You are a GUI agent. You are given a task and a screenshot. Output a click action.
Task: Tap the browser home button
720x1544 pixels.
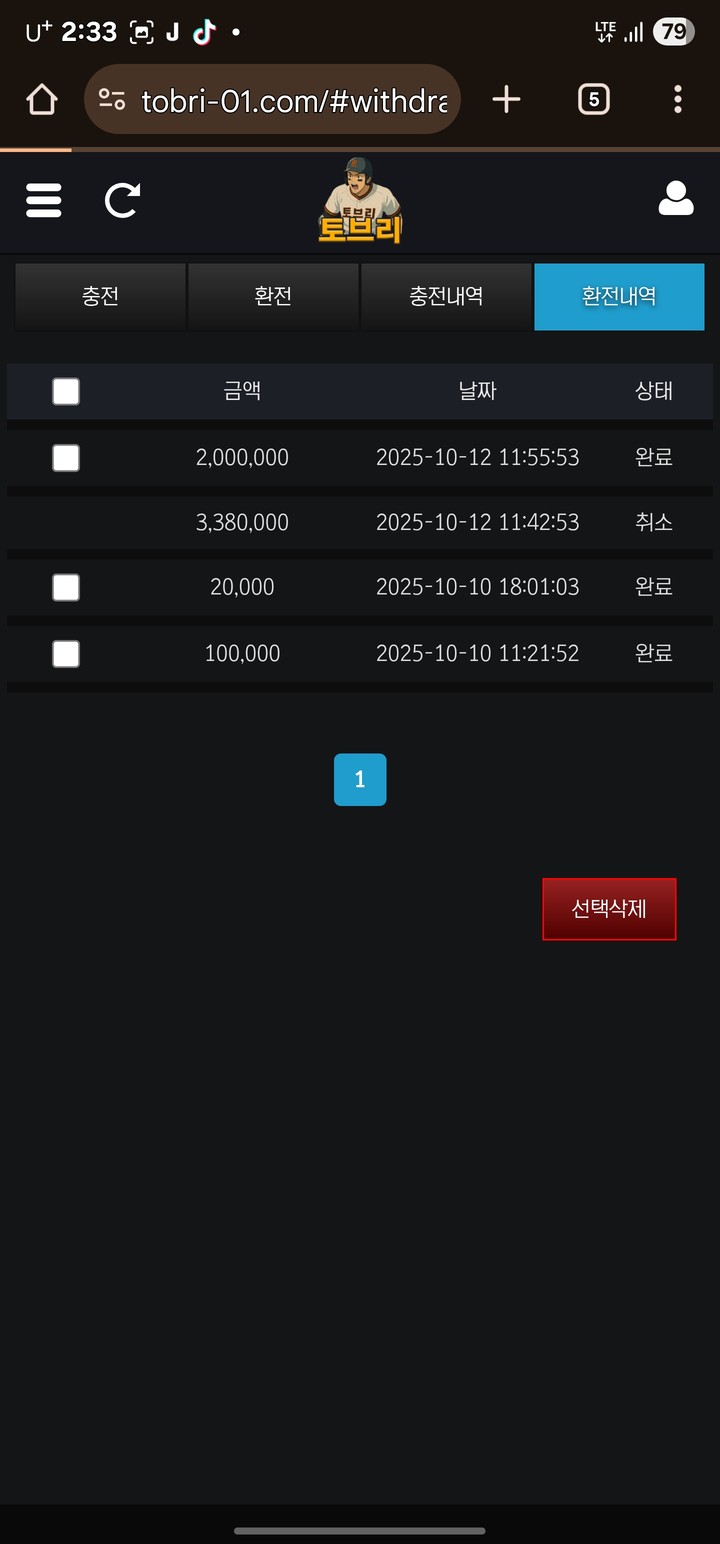pos(42,99)
